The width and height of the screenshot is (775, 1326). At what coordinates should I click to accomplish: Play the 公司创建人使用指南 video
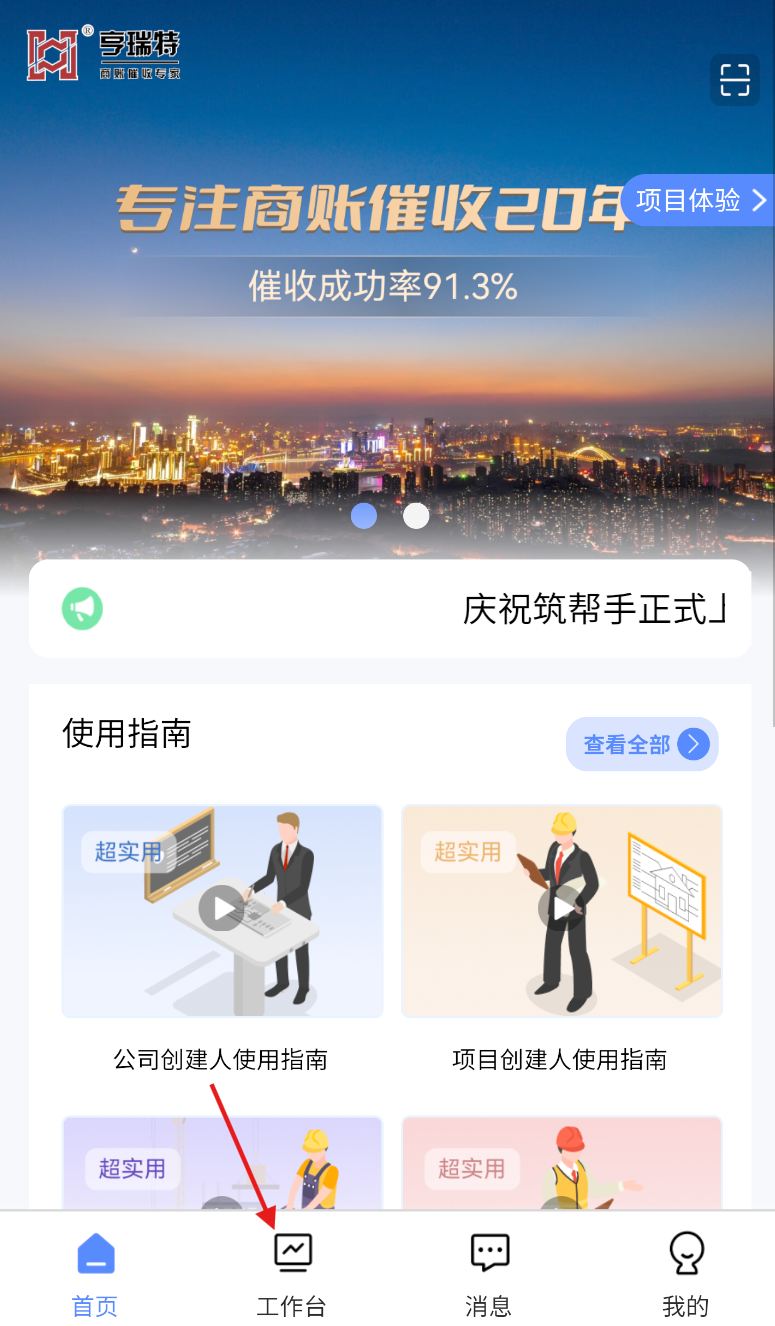pyautogui.click(x=222, y=908)
